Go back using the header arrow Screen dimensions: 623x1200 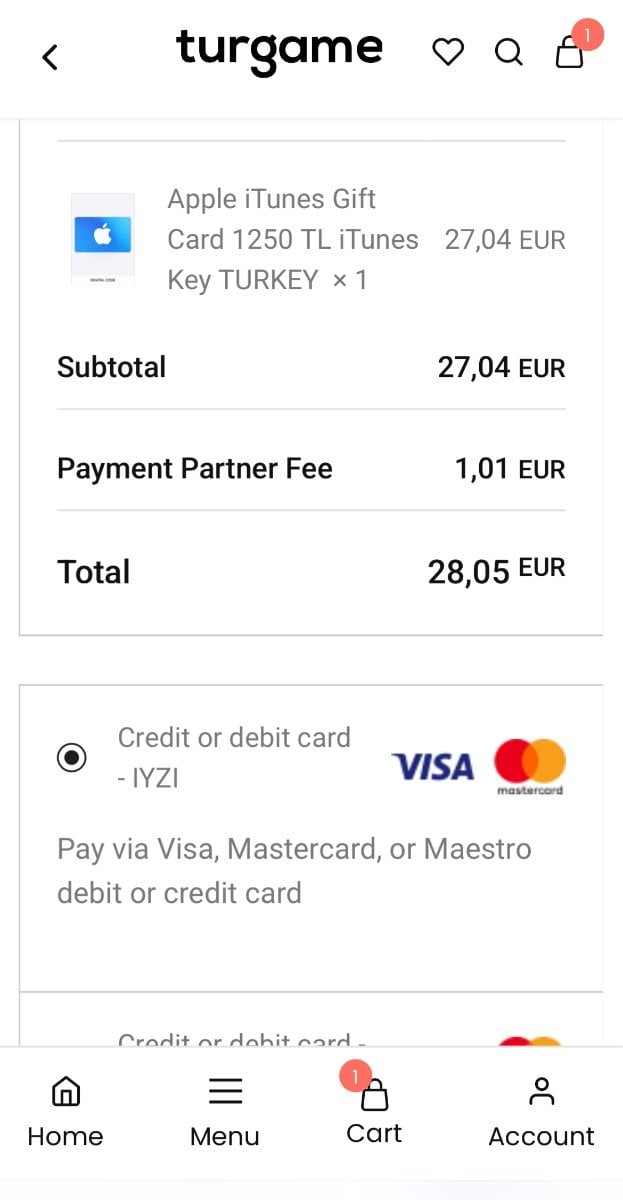click(x=50, y=57)
